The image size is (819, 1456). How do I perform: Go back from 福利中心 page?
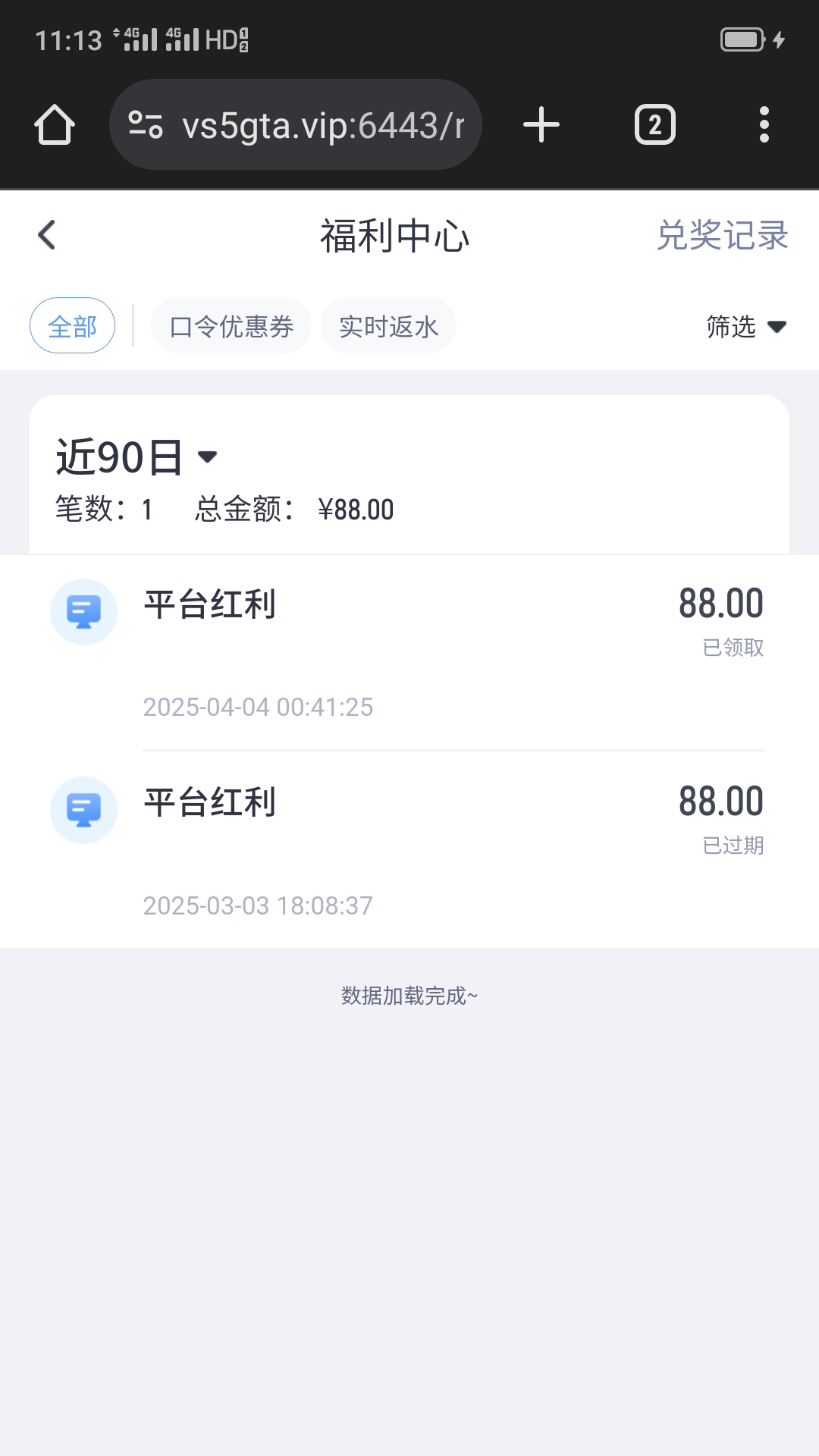(47, 235)
